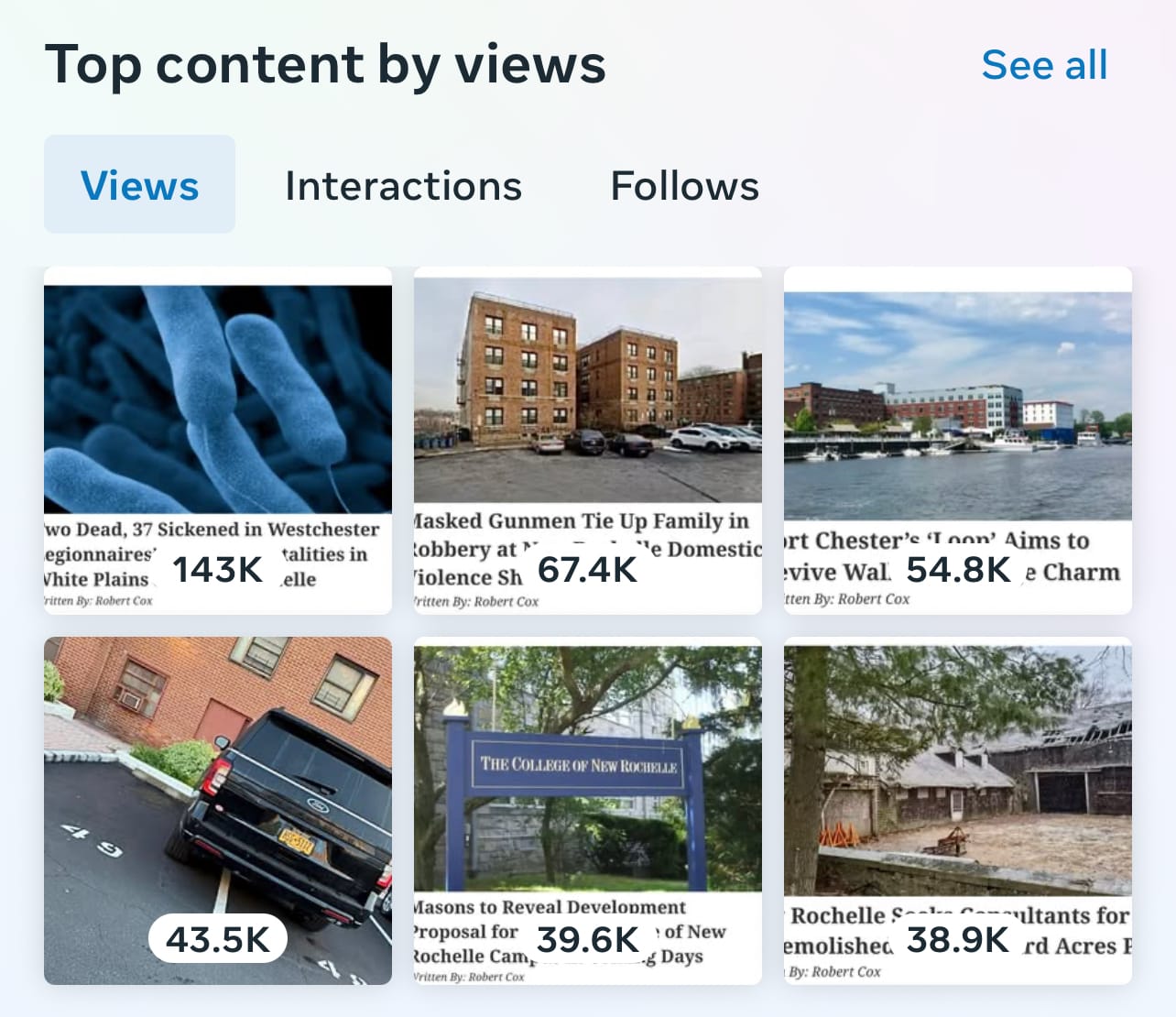The image size is (1176, 1017).
Task: Open the demolished barn post with 38.9K views
Action: tap(958, 811)
